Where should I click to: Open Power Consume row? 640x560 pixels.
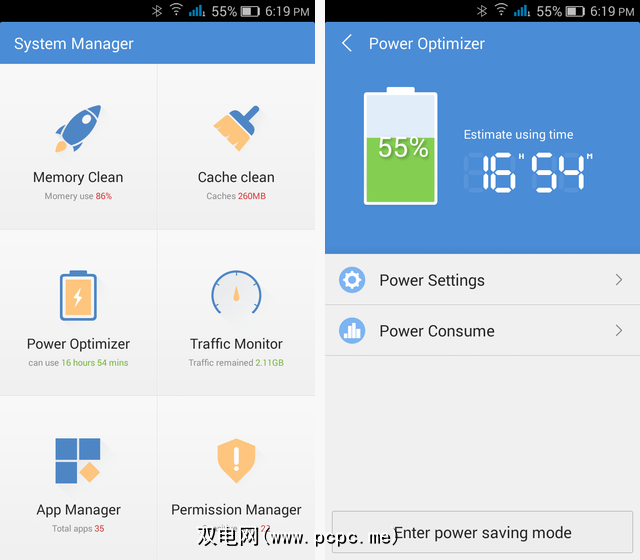[482, 331]
